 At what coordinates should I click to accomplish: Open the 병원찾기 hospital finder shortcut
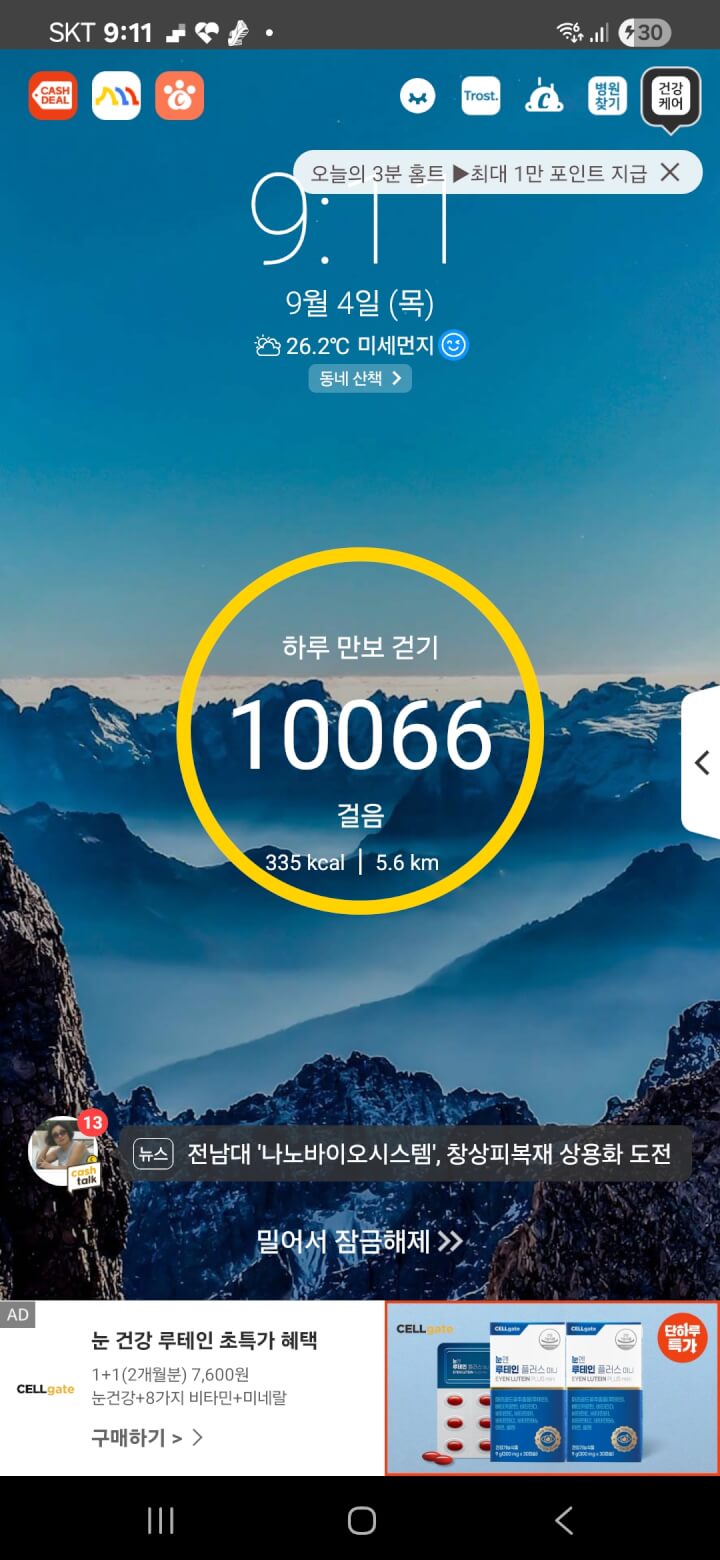click(x=606, y=96)
